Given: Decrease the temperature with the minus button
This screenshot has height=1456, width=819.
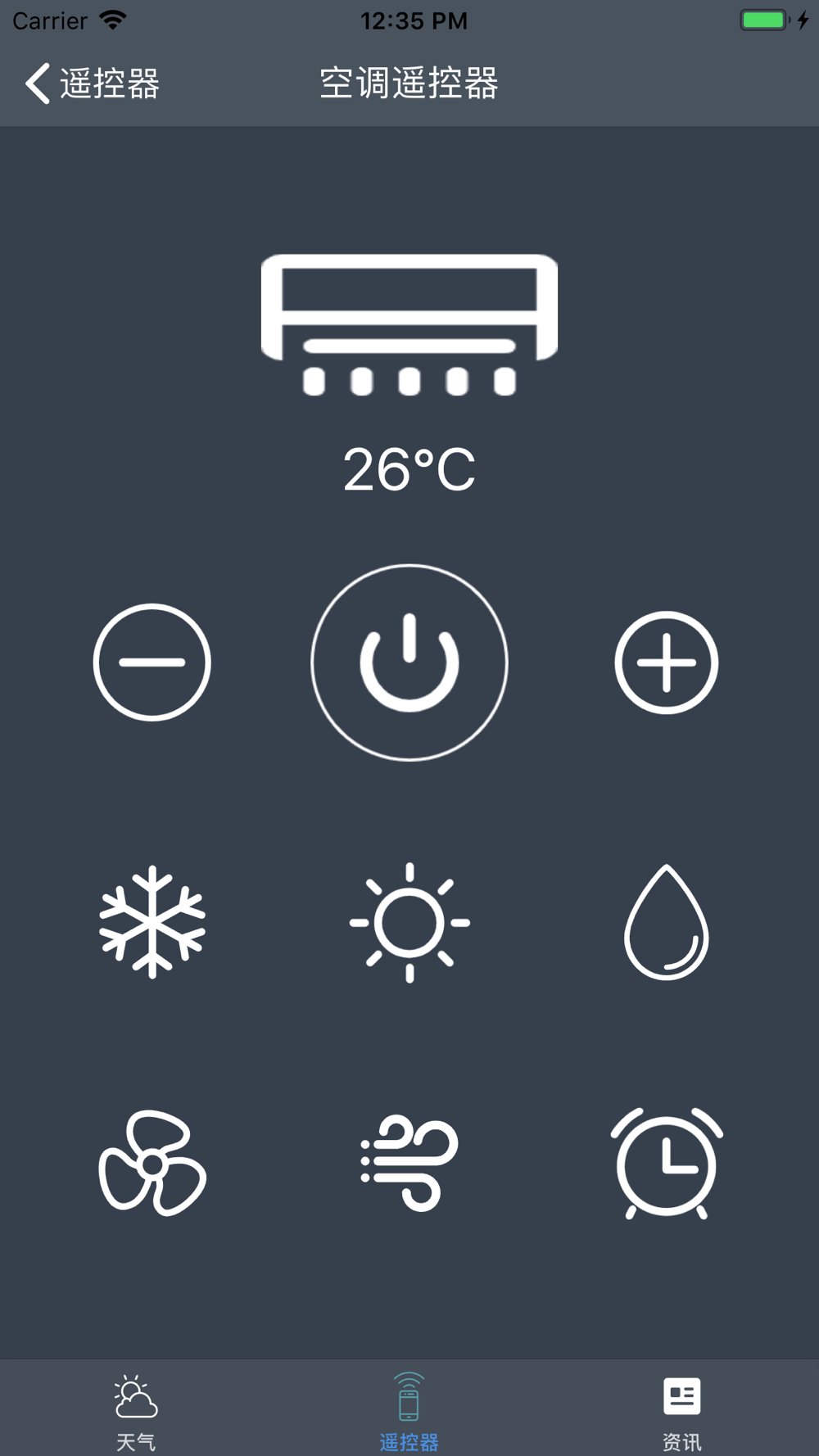Looking at the screenshot, I should (152, 662).
